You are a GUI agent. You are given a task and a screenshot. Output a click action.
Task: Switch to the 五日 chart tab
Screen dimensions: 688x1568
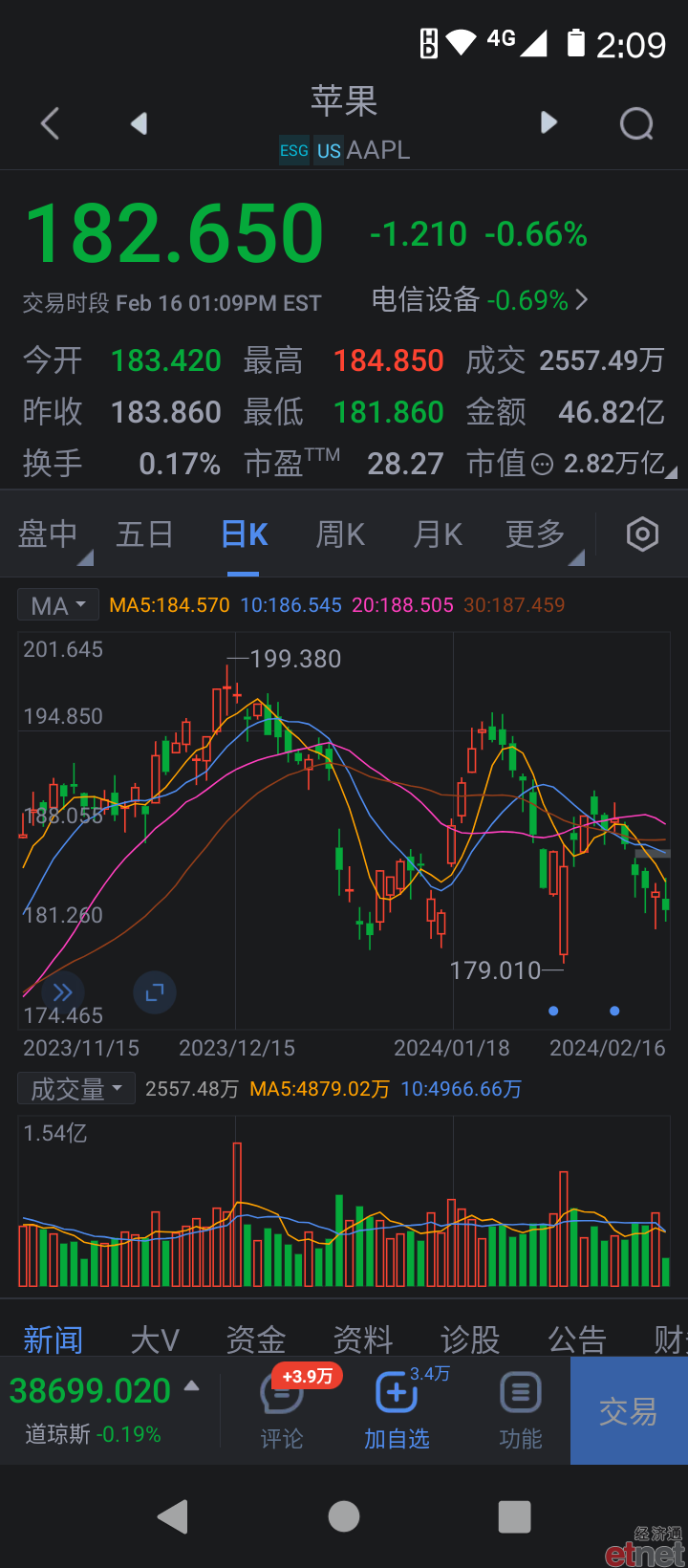pos(145,534)
